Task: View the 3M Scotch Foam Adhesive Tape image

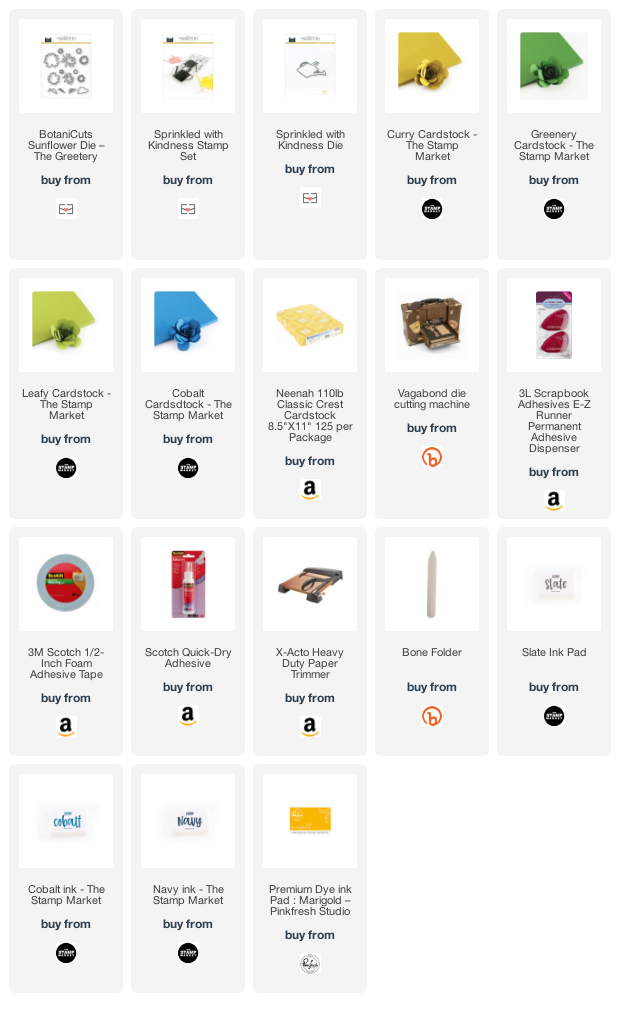Action: pos(66,583)
